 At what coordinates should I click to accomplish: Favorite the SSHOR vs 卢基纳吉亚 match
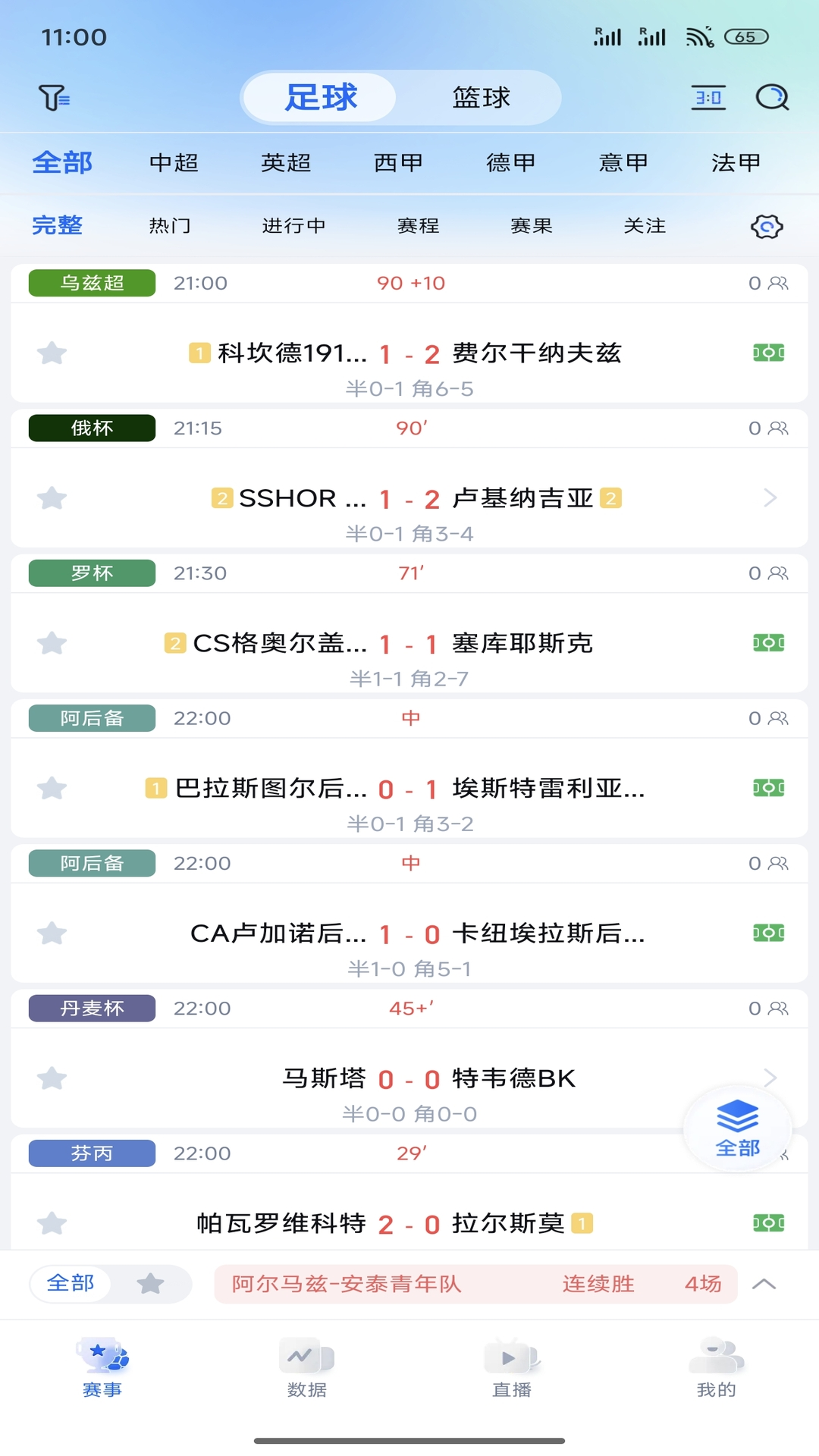[52, 497]
